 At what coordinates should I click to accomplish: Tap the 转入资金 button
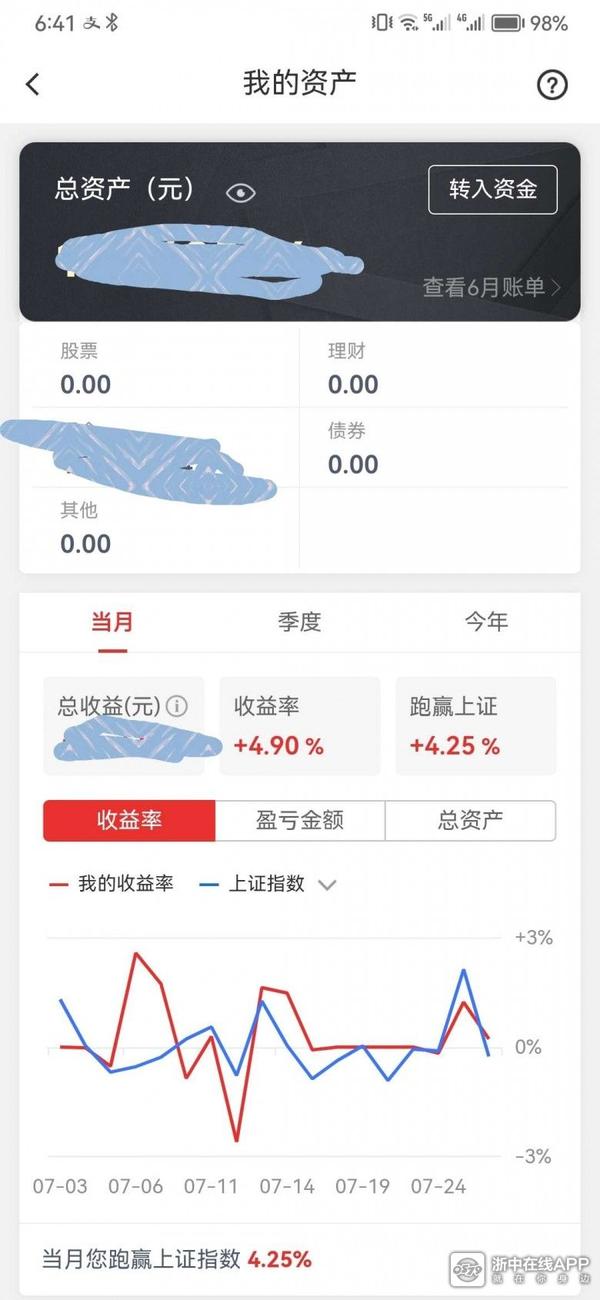pyautogui.click(x=492, y=190)
